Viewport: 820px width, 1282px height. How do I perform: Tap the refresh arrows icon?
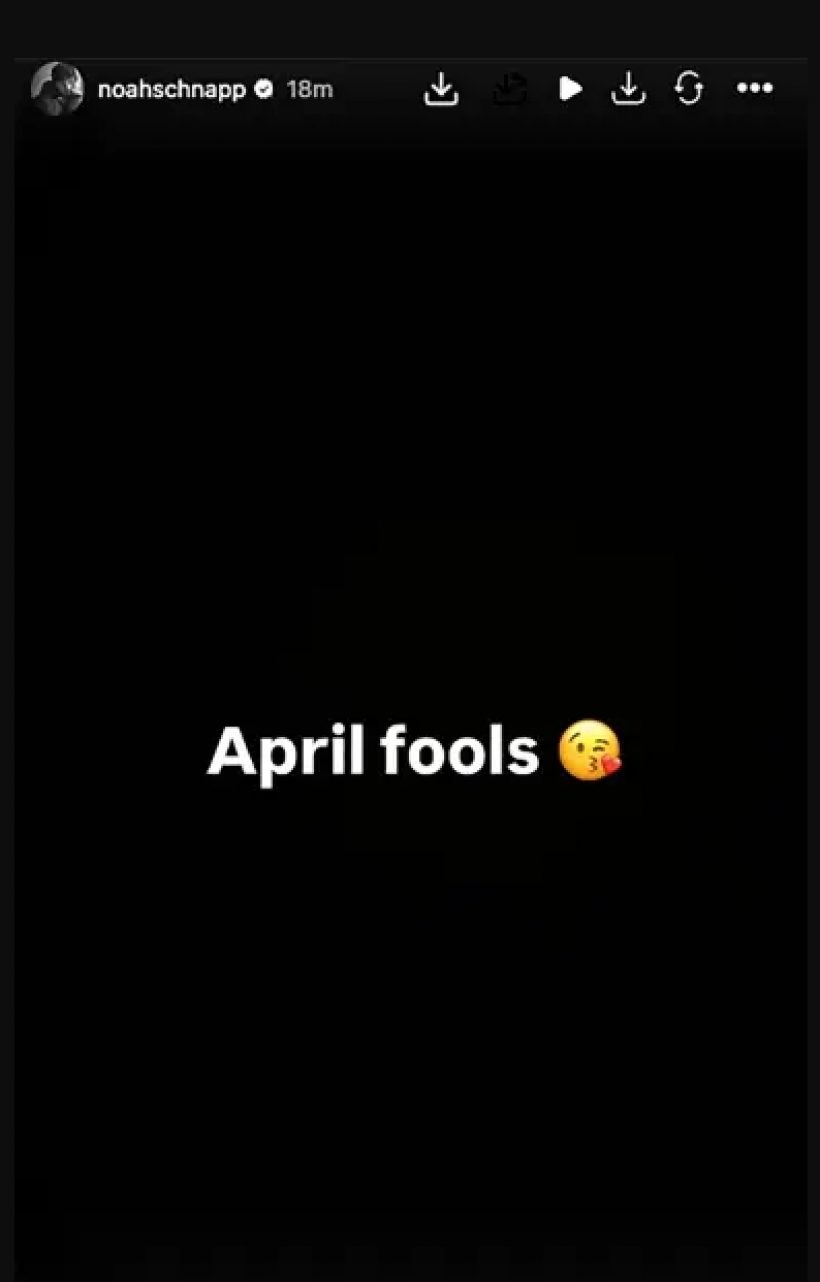pos(689,89)
